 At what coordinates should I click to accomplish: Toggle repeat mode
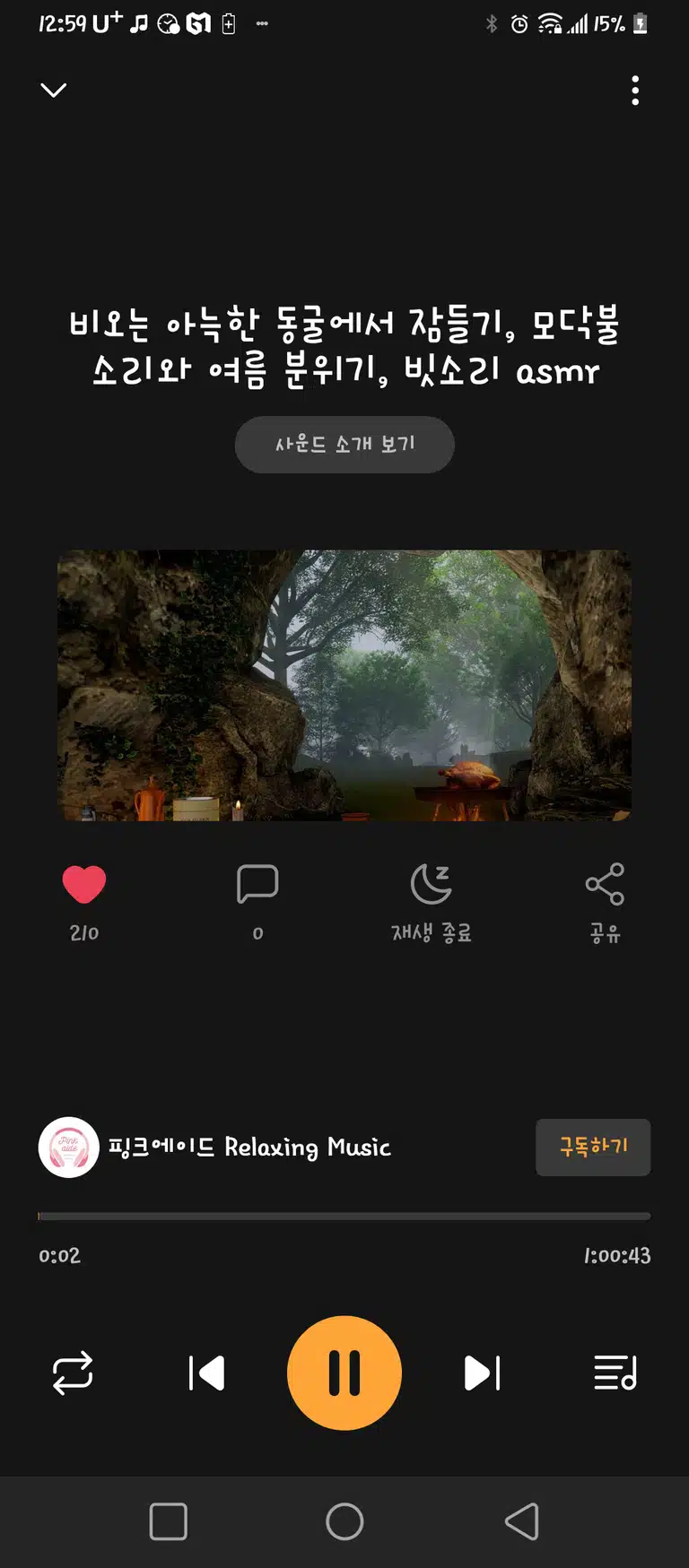coord(73,1373)
